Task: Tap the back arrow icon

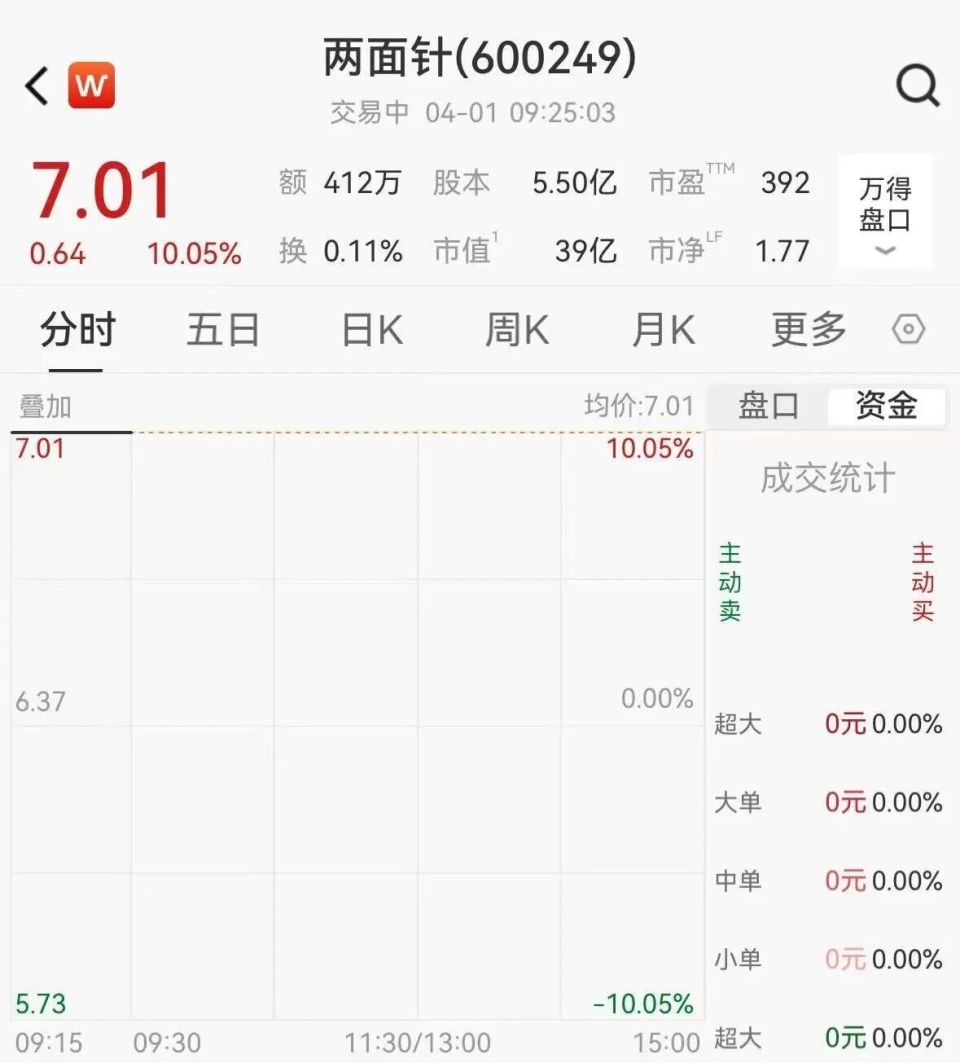Action: (x=35, y=84)
